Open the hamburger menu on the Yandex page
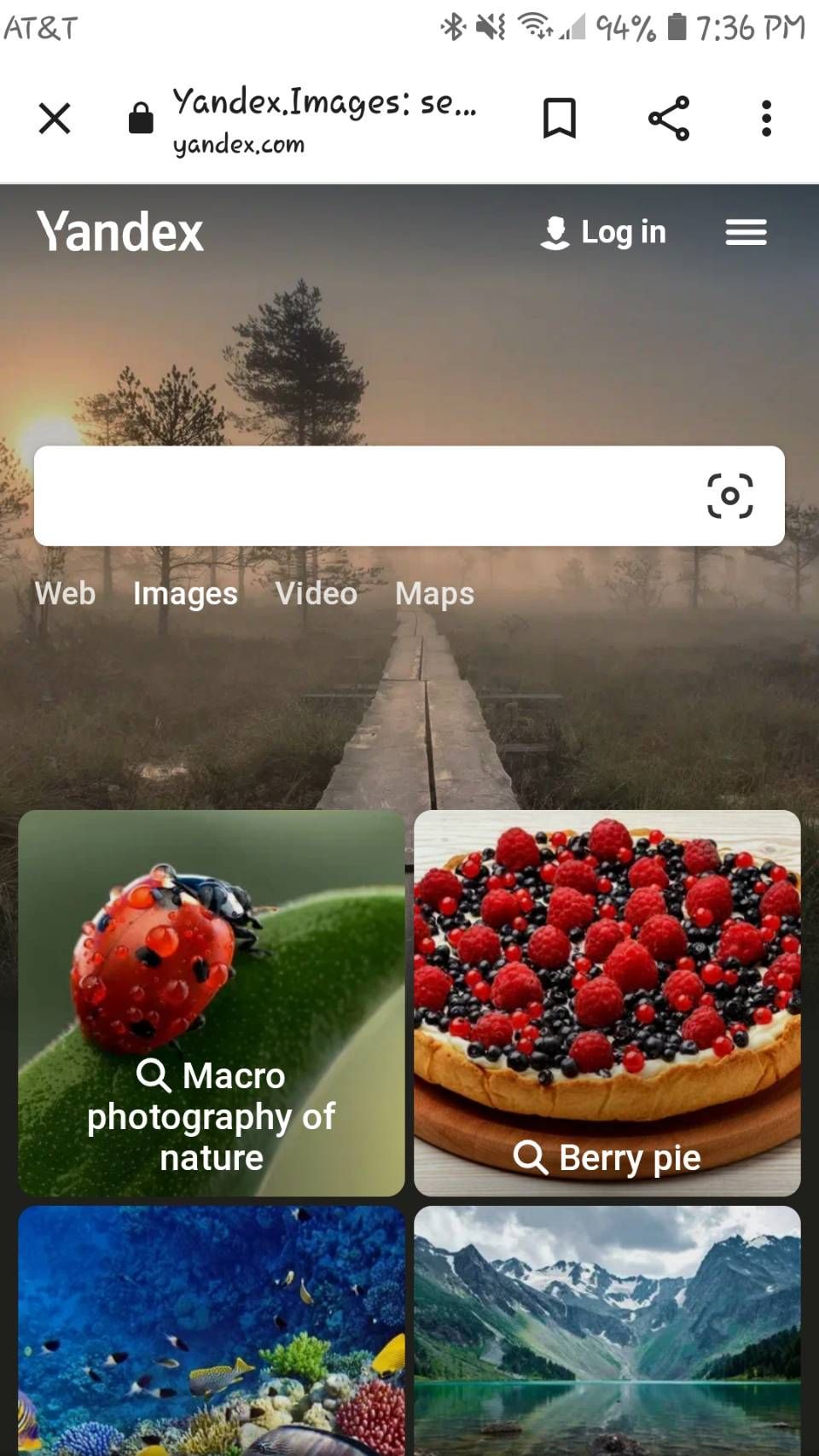819x1456 pixels. 746,232
